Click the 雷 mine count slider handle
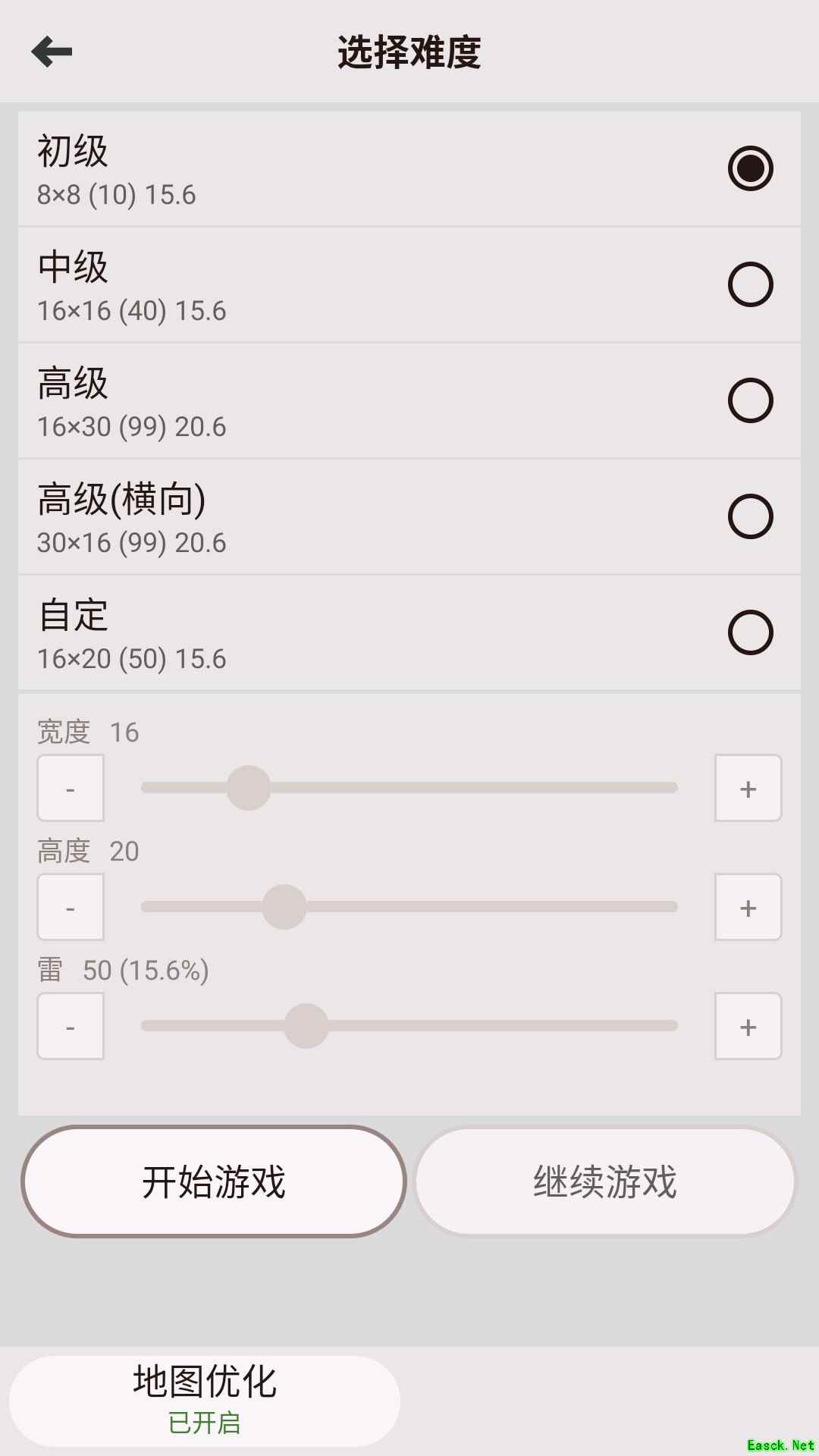The image size is (819, 1456). (x=306, y=1026)
